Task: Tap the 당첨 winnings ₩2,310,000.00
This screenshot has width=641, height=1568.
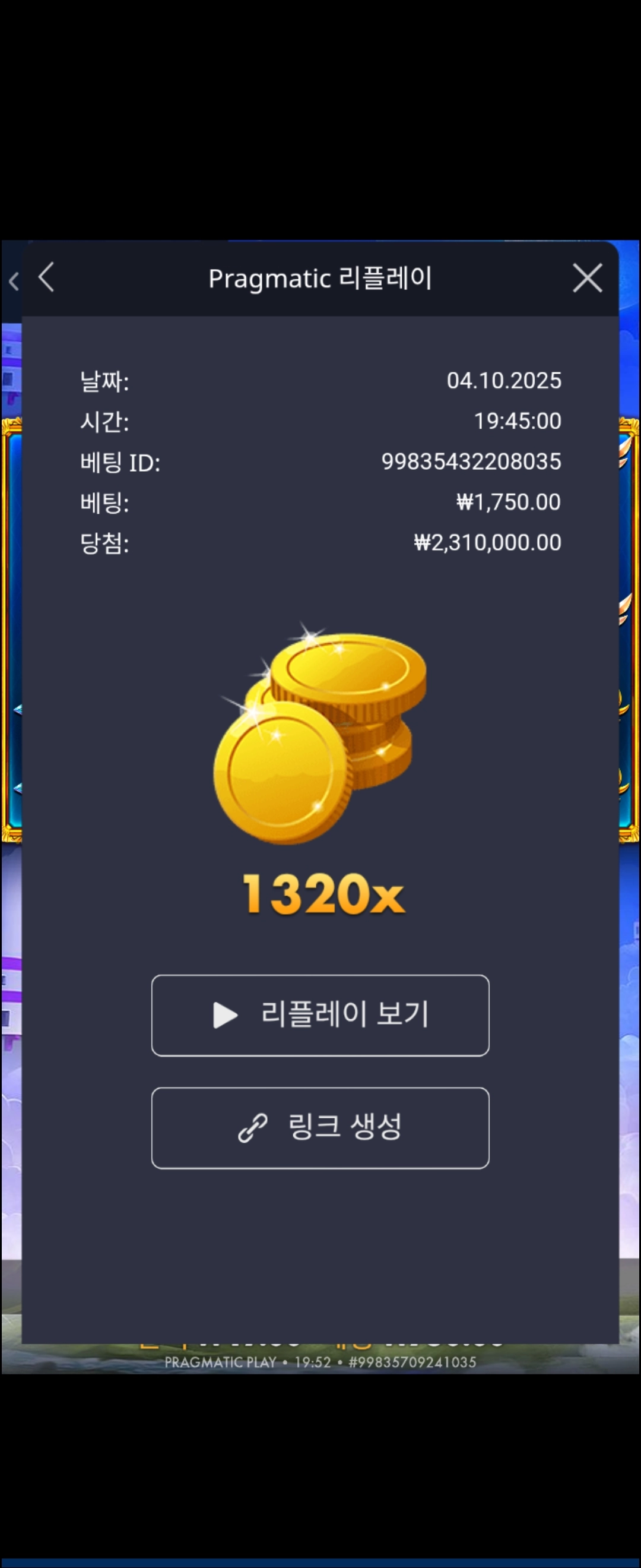Action: 487,542
